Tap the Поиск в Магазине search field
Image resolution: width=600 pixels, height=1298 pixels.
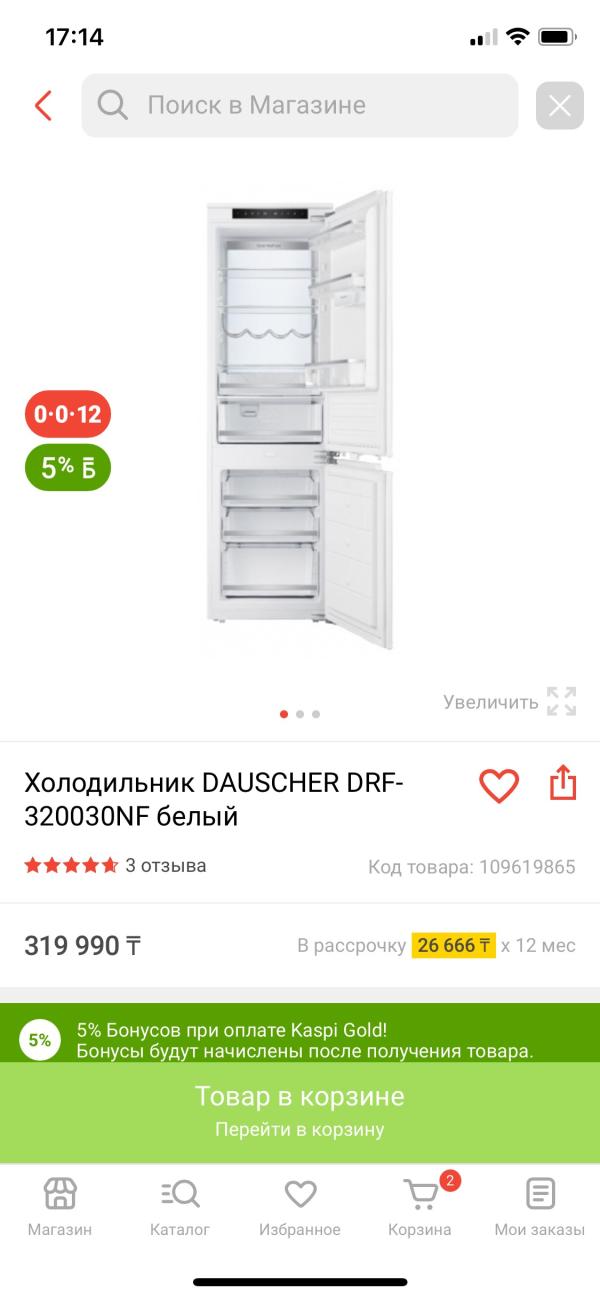pos(300,105)
